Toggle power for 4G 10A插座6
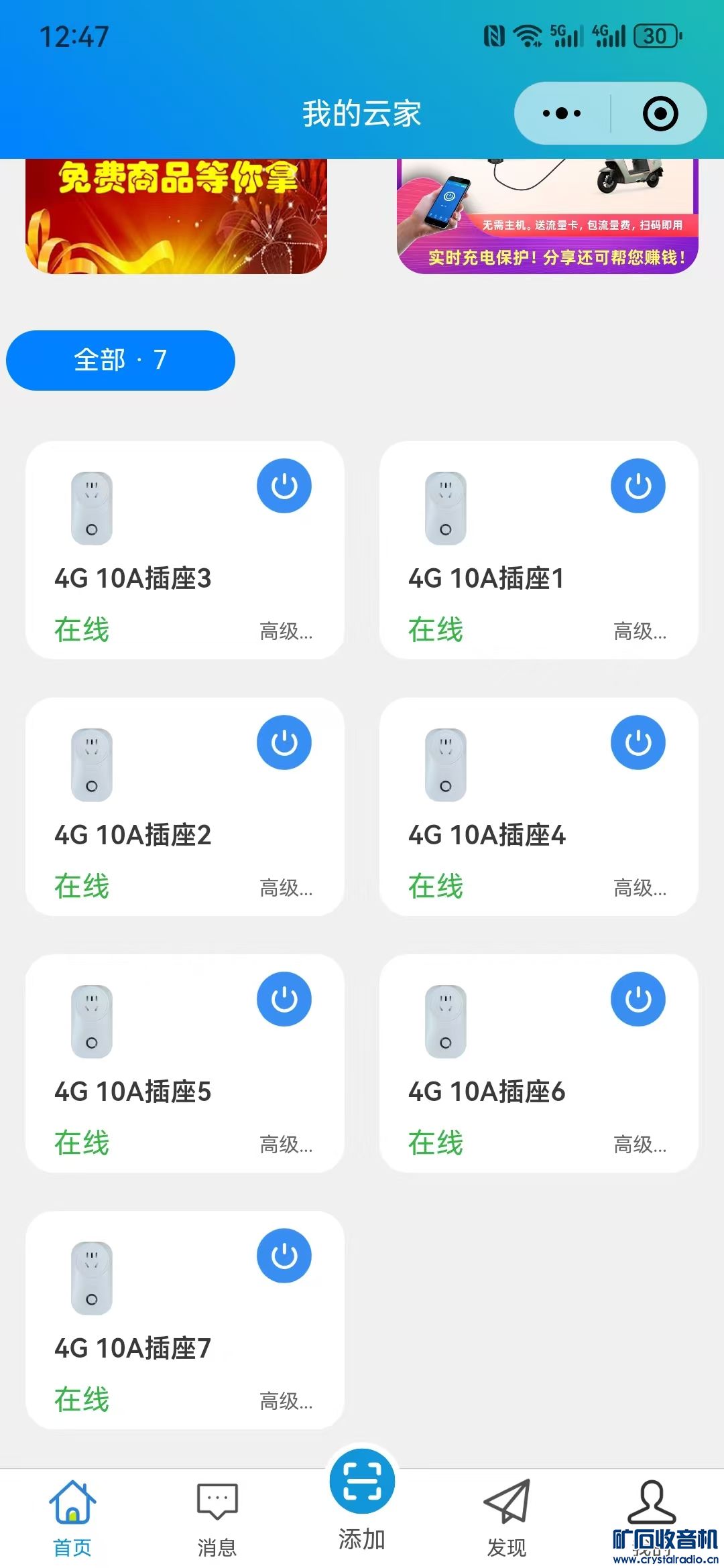 point(638,999)
